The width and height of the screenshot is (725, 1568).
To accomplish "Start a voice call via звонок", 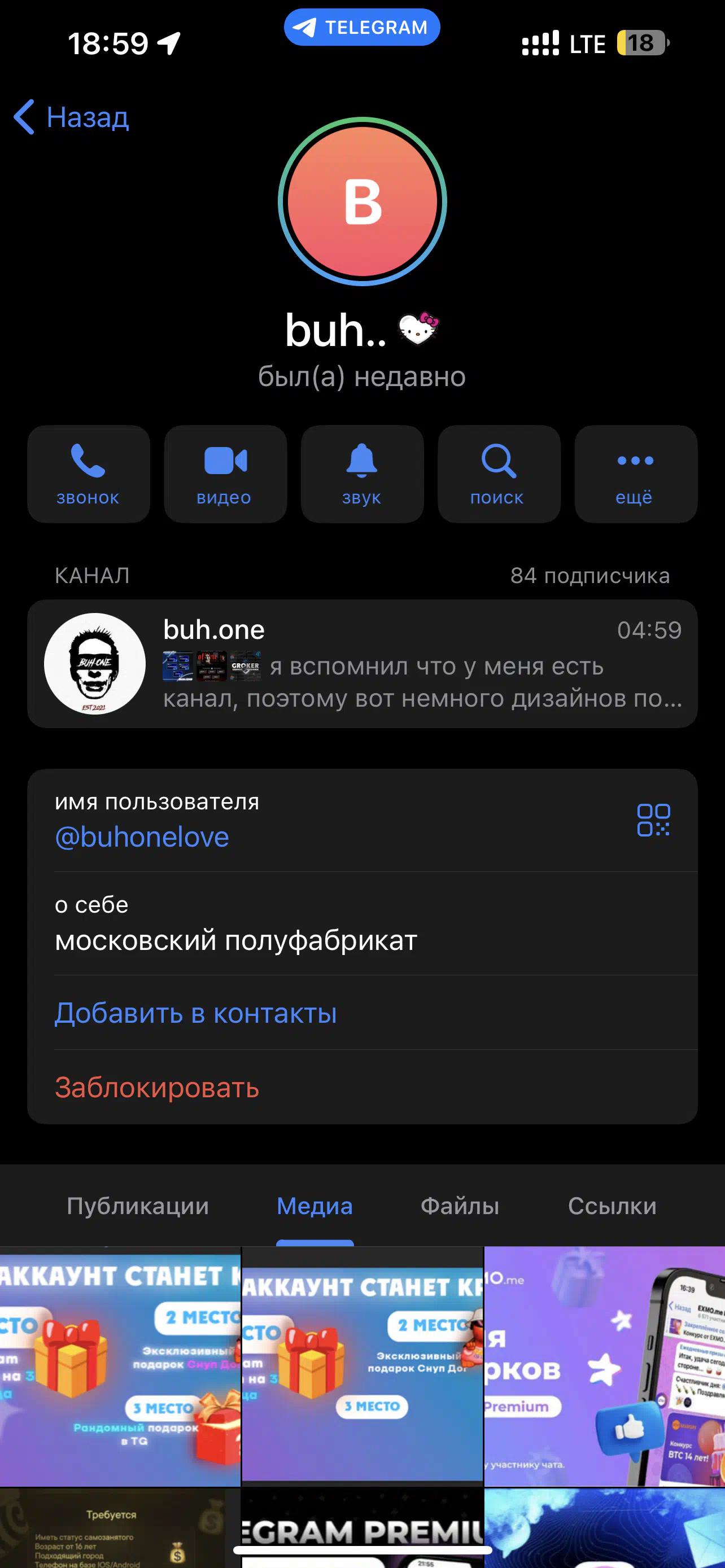I will pos(88,474).
